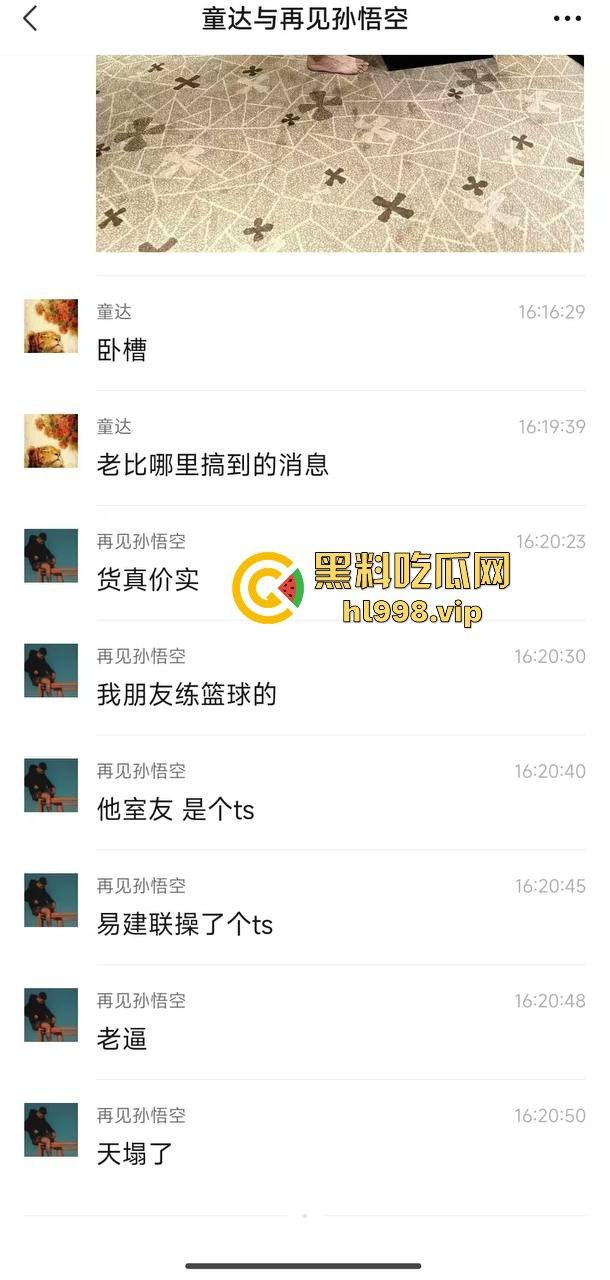The image size is (610, 1280).
Task: Go back from the chat history
Action: [30, 18]
